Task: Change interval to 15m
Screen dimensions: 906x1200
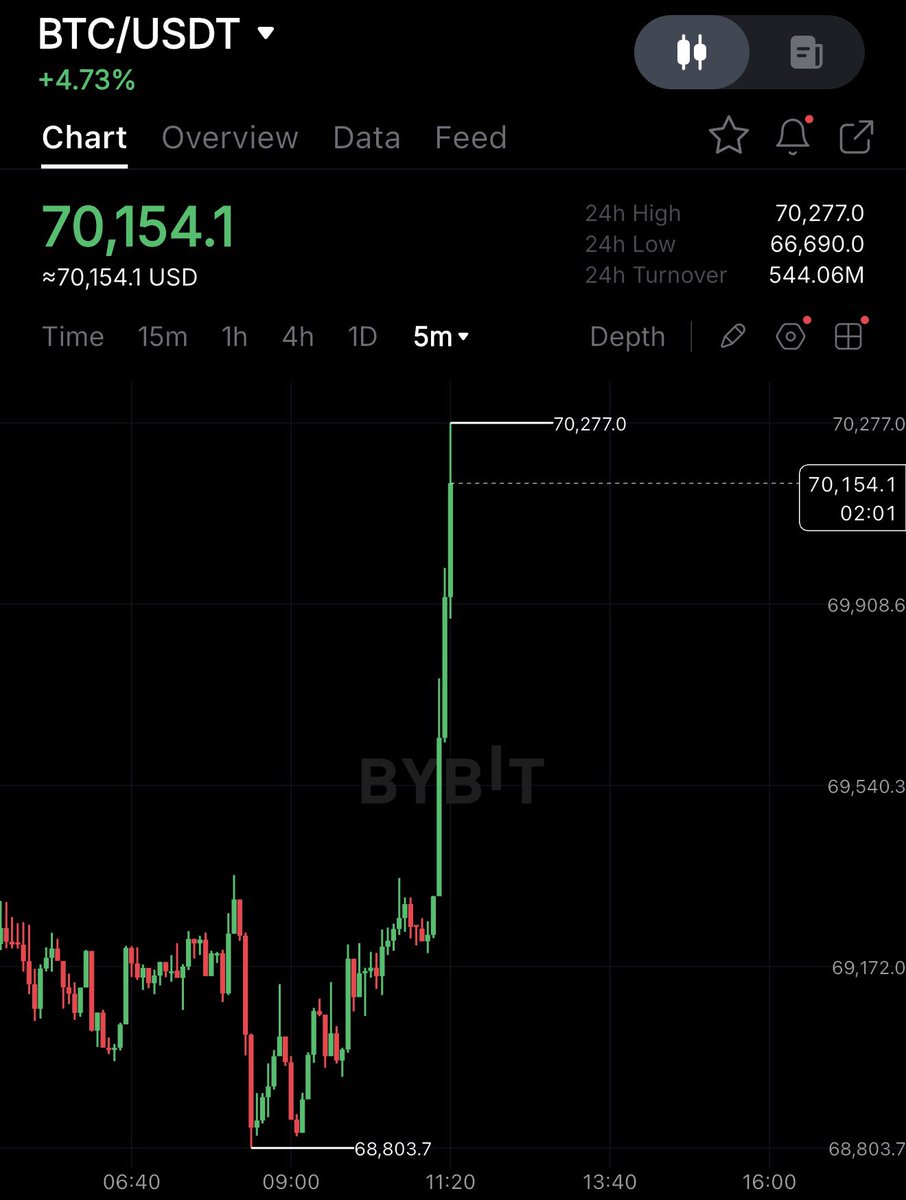Action: tap(162, 337)
